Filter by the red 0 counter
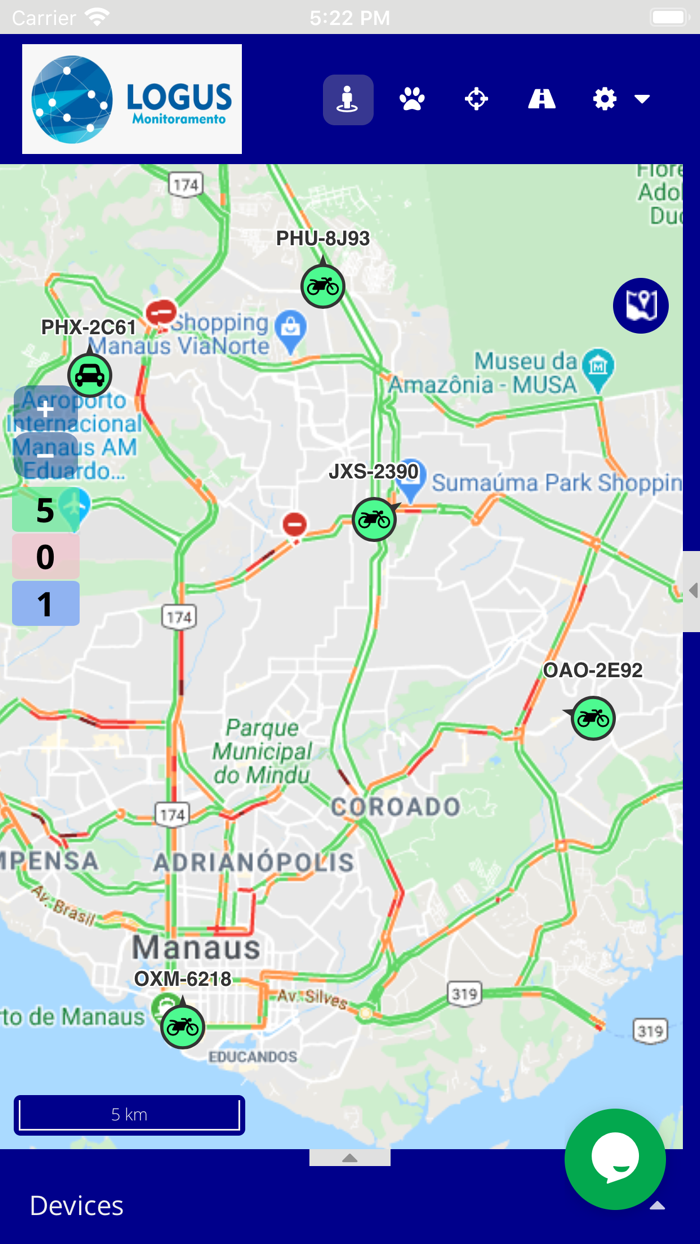Image resolution: width=700 pixels, height=1244 pixels. [x=45, y=557]
